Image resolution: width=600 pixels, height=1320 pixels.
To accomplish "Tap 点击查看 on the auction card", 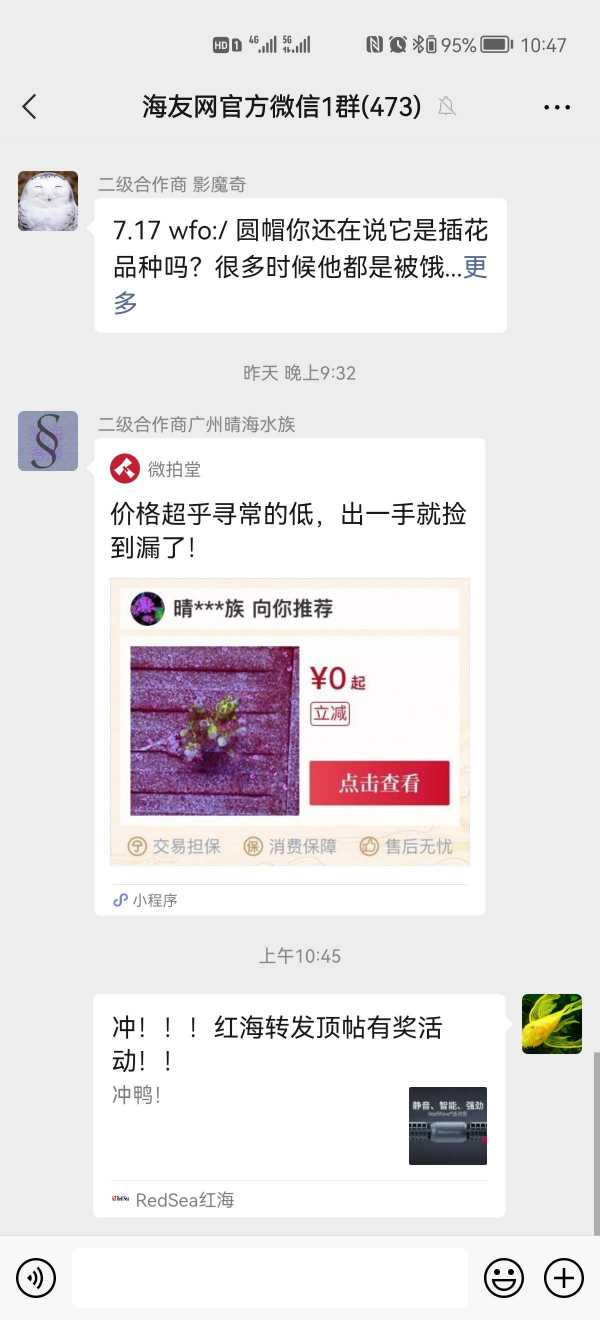I will click(379, 783).
